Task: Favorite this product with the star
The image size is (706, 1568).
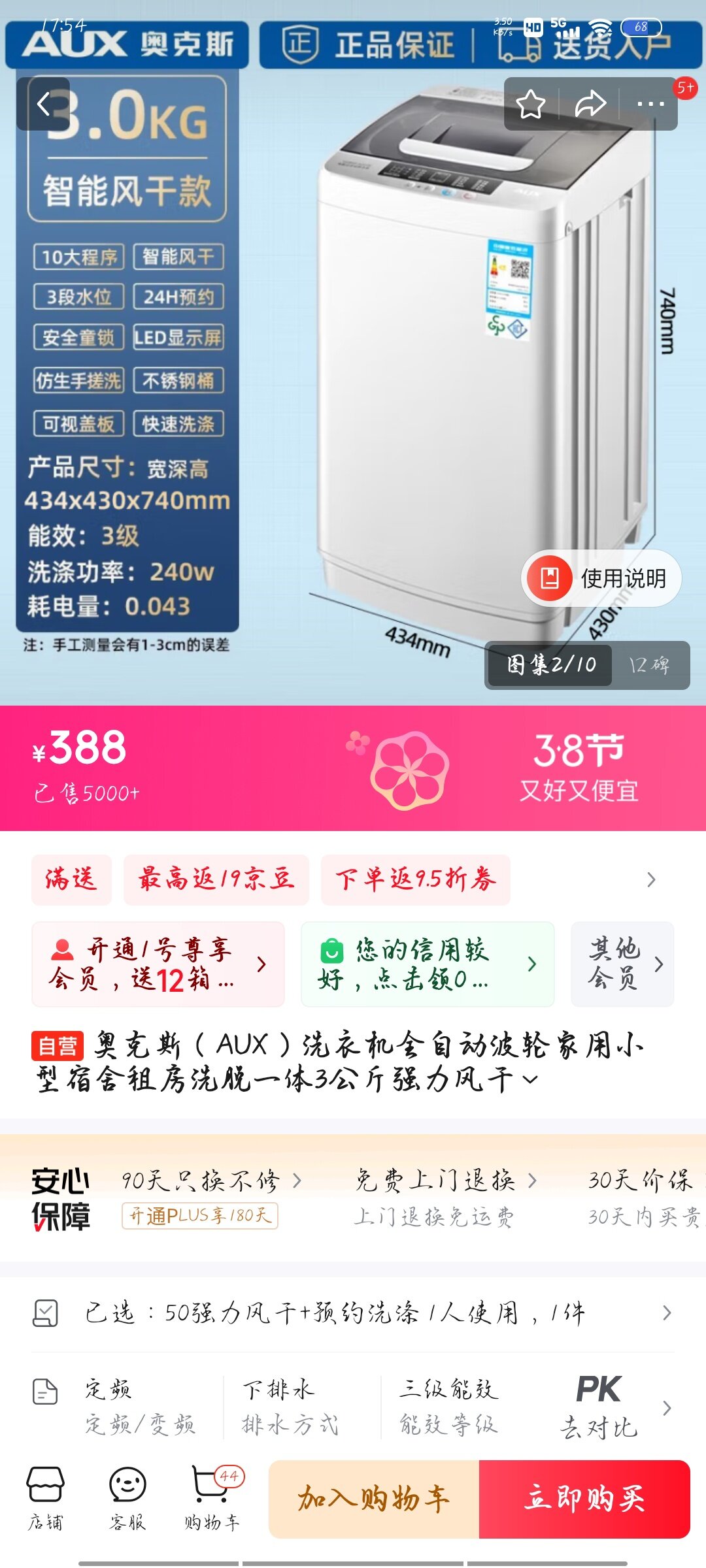Action: pos(530,104)
